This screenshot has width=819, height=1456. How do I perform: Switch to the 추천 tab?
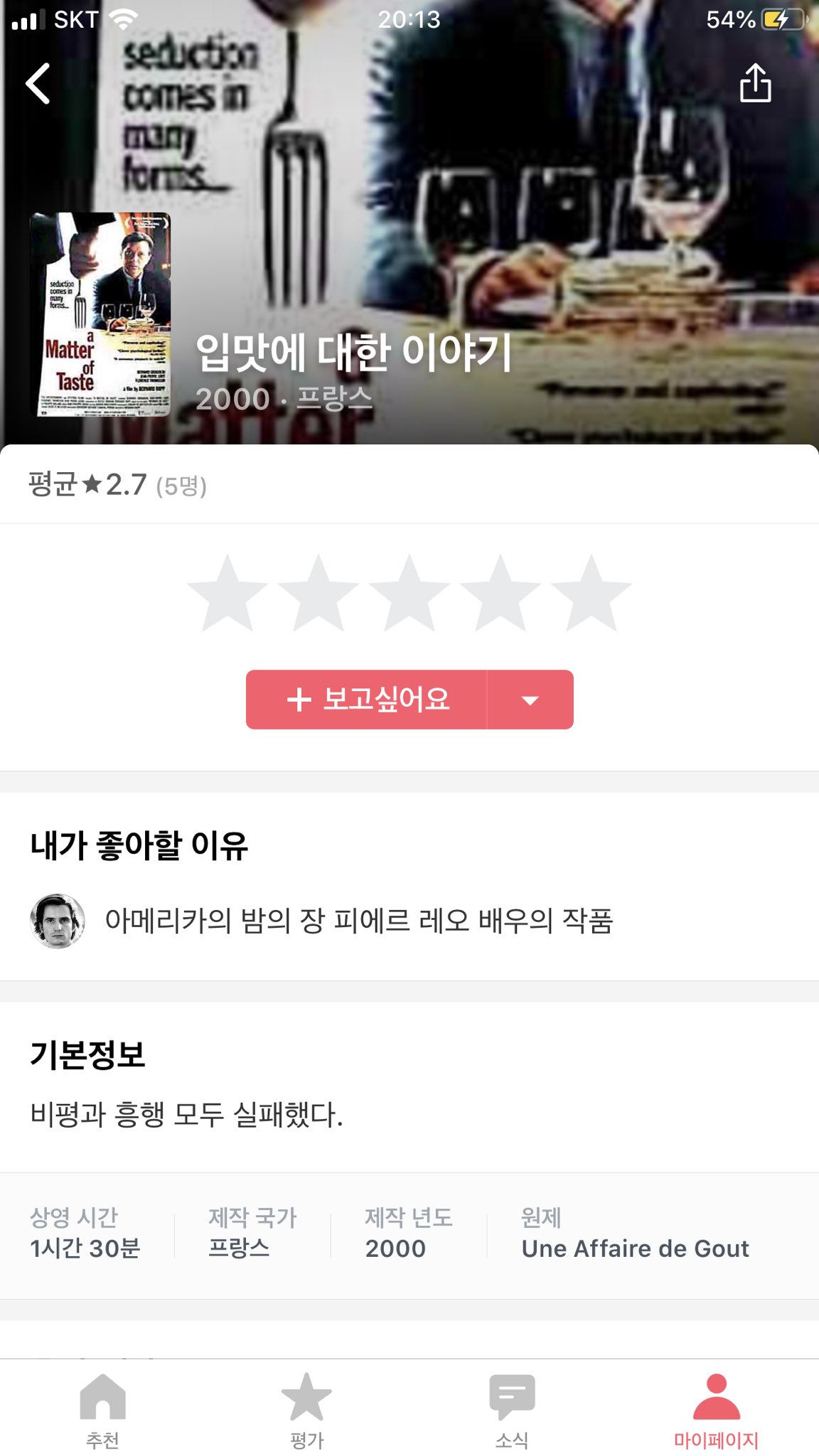(102, 1409)
